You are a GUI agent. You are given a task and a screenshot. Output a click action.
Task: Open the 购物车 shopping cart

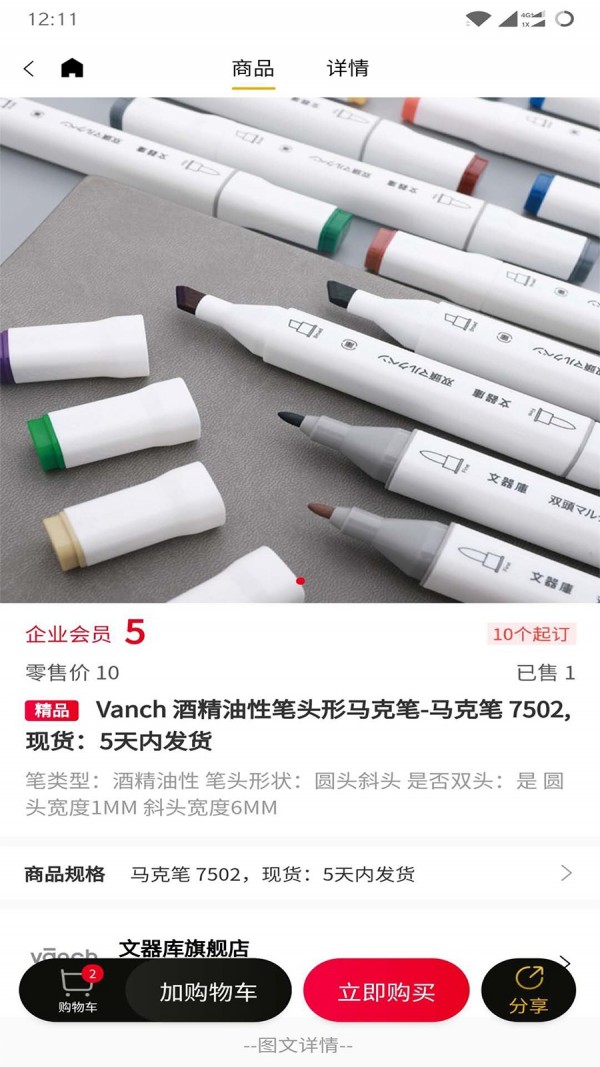pos(76,991)
